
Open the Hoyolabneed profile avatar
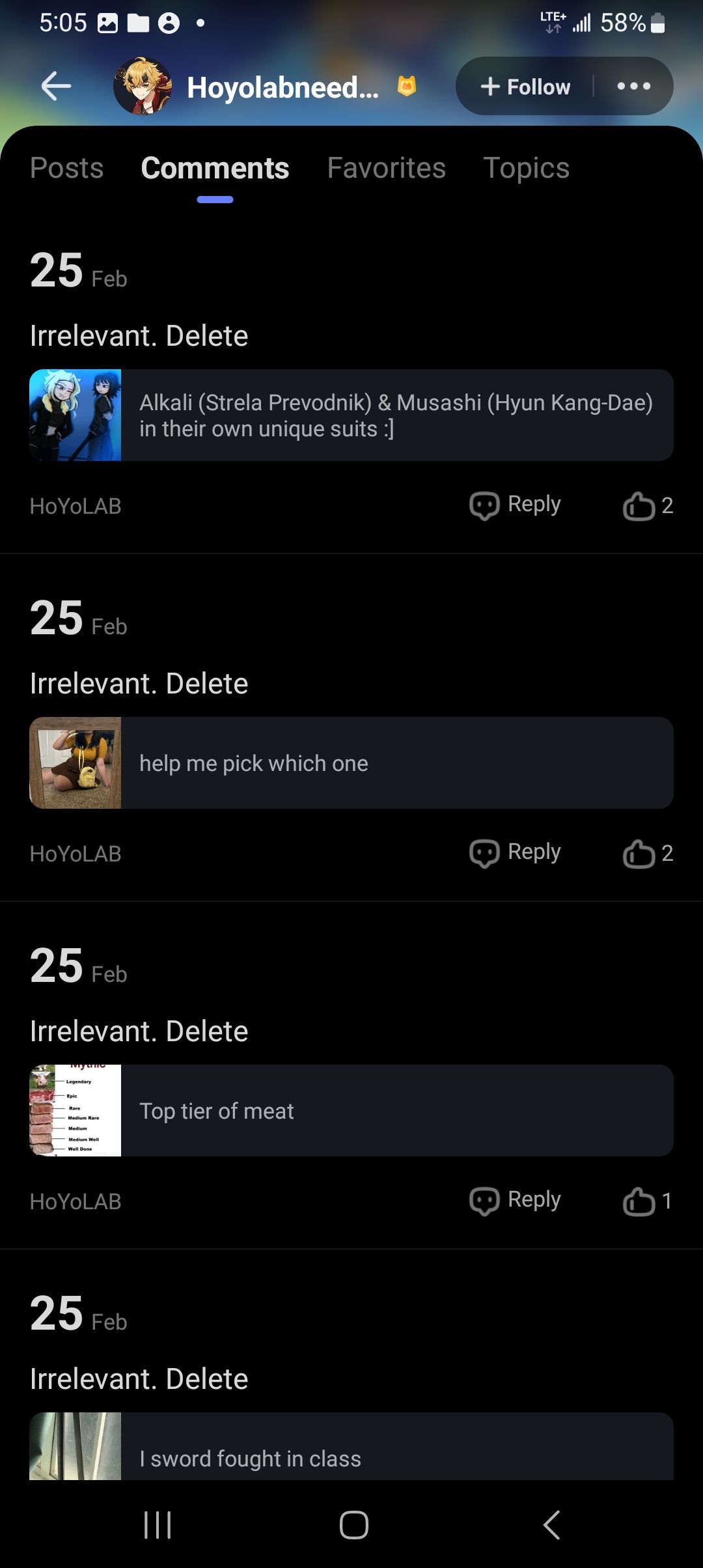pos(143,87)
